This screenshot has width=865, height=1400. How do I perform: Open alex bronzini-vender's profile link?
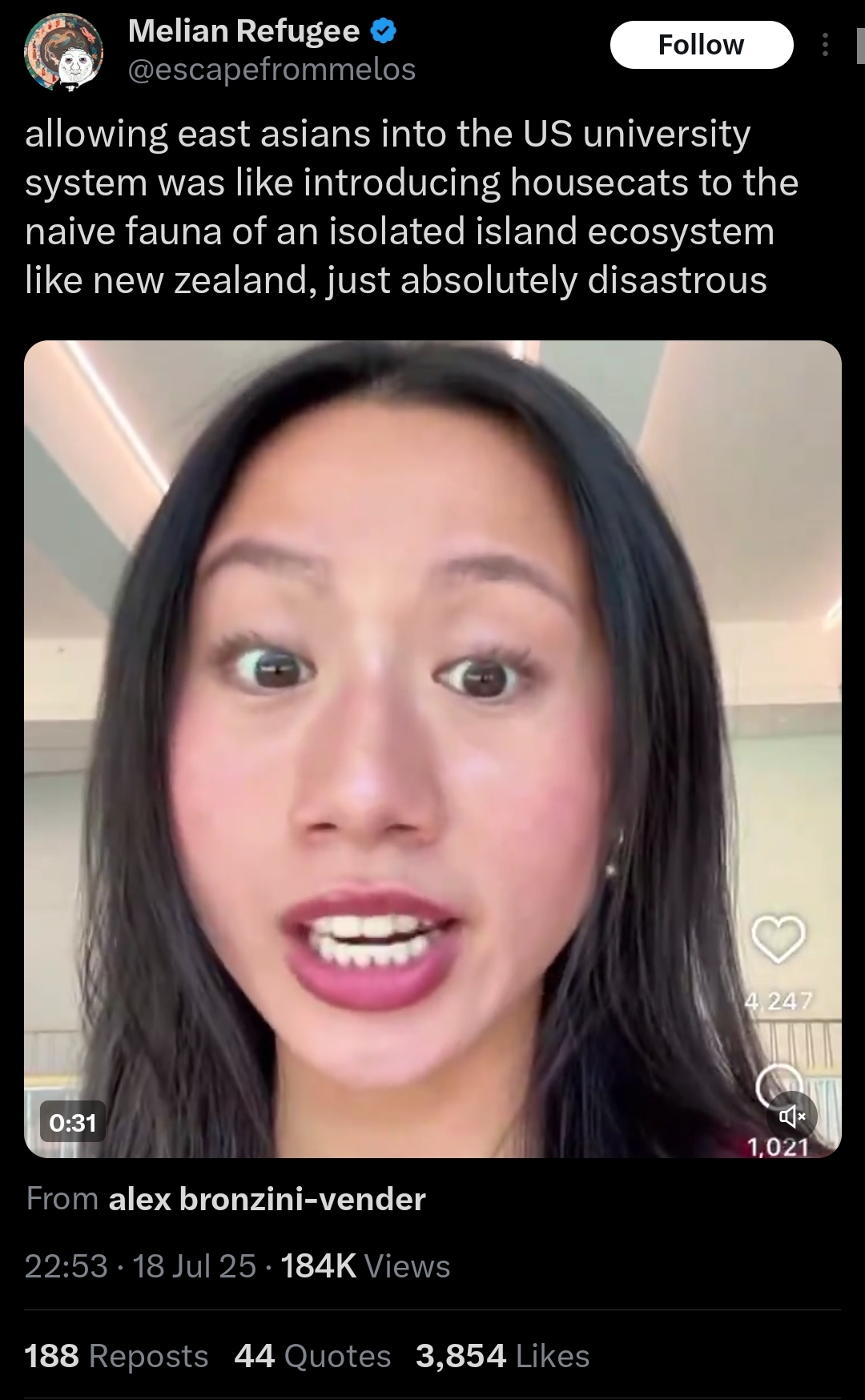click(x=267, y=1199)
